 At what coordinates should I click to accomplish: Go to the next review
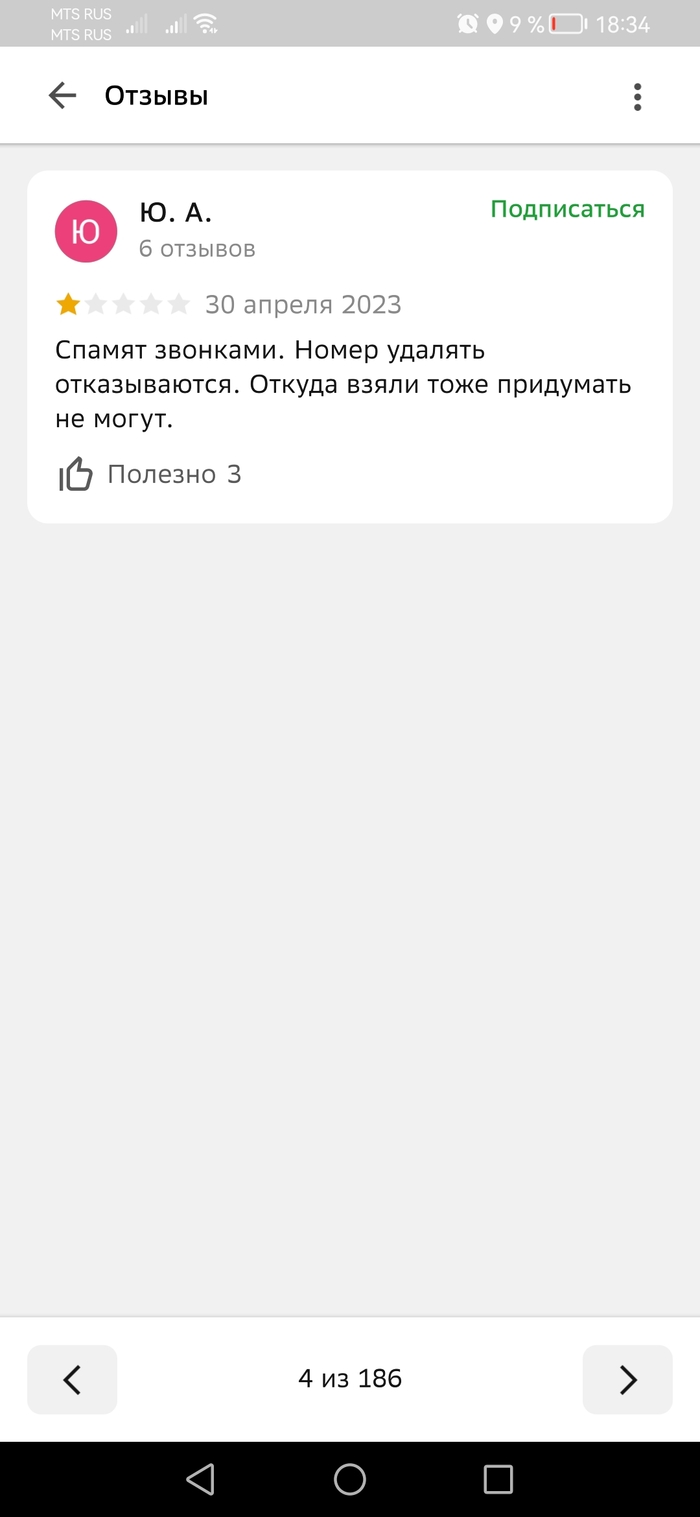pyautogui.click(x=627, y=1380)
